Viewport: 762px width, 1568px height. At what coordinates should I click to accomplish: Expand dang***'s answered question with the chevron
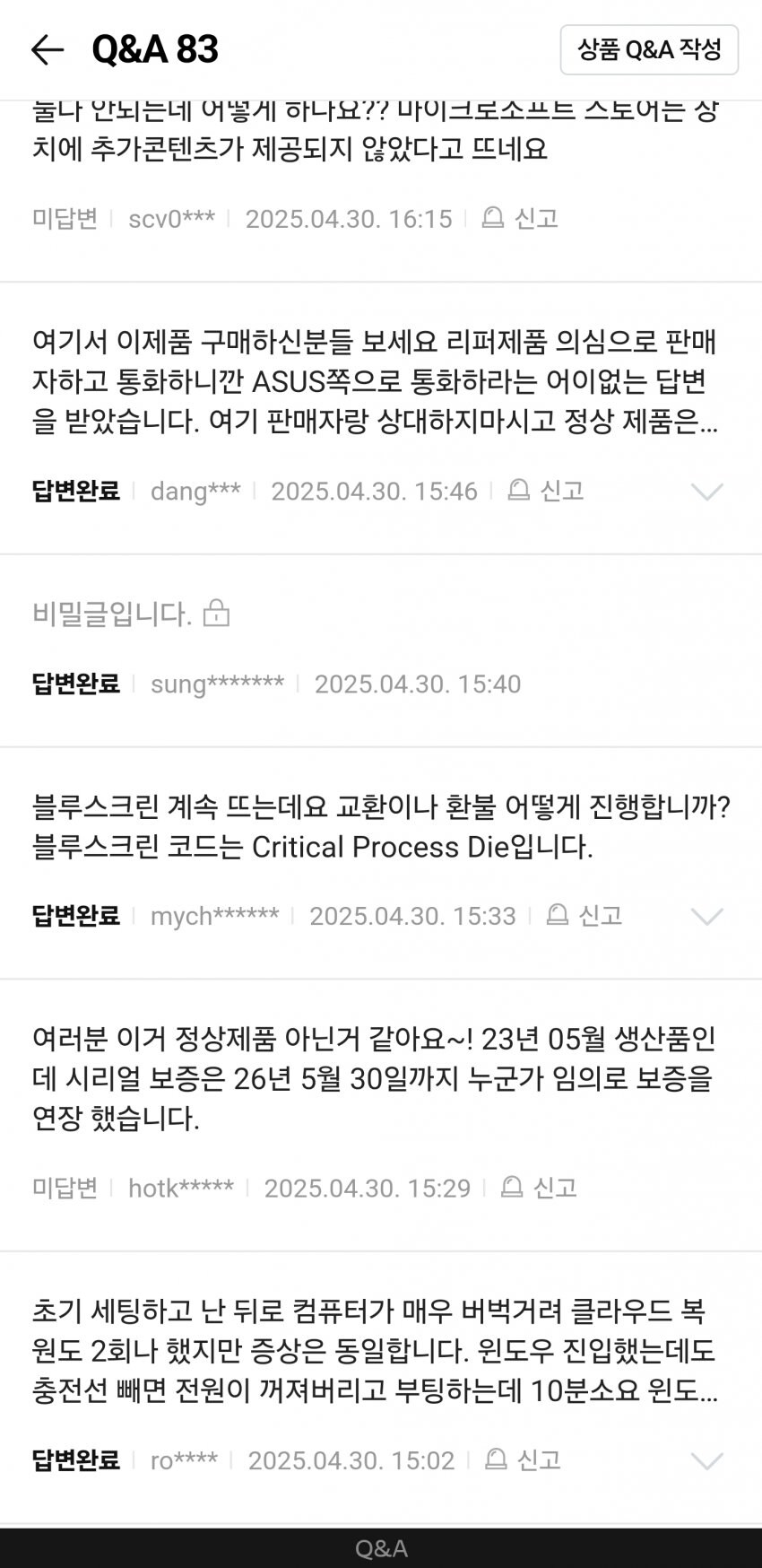click(x=707, y=490)
